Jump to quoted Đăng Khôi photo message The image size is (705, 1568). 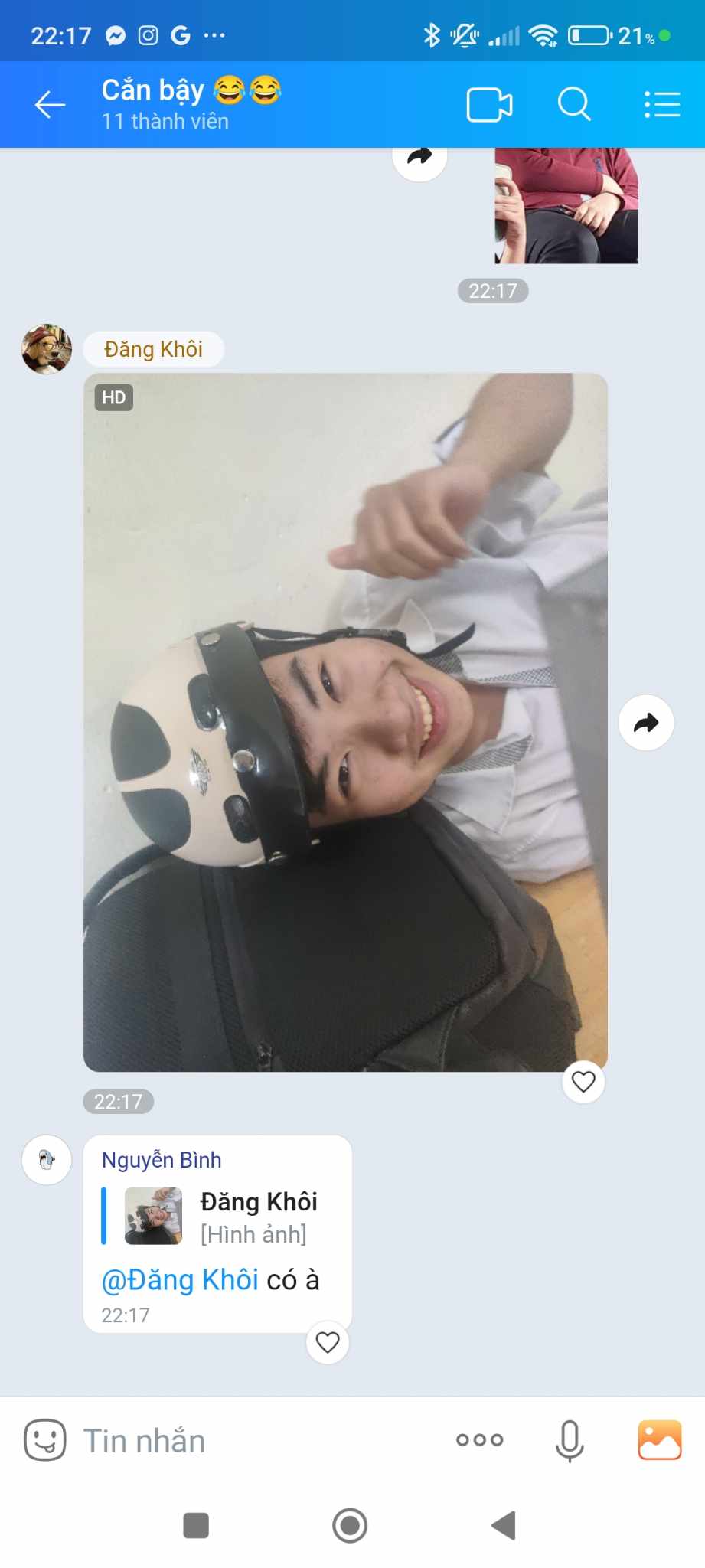tap(222, 1217)
